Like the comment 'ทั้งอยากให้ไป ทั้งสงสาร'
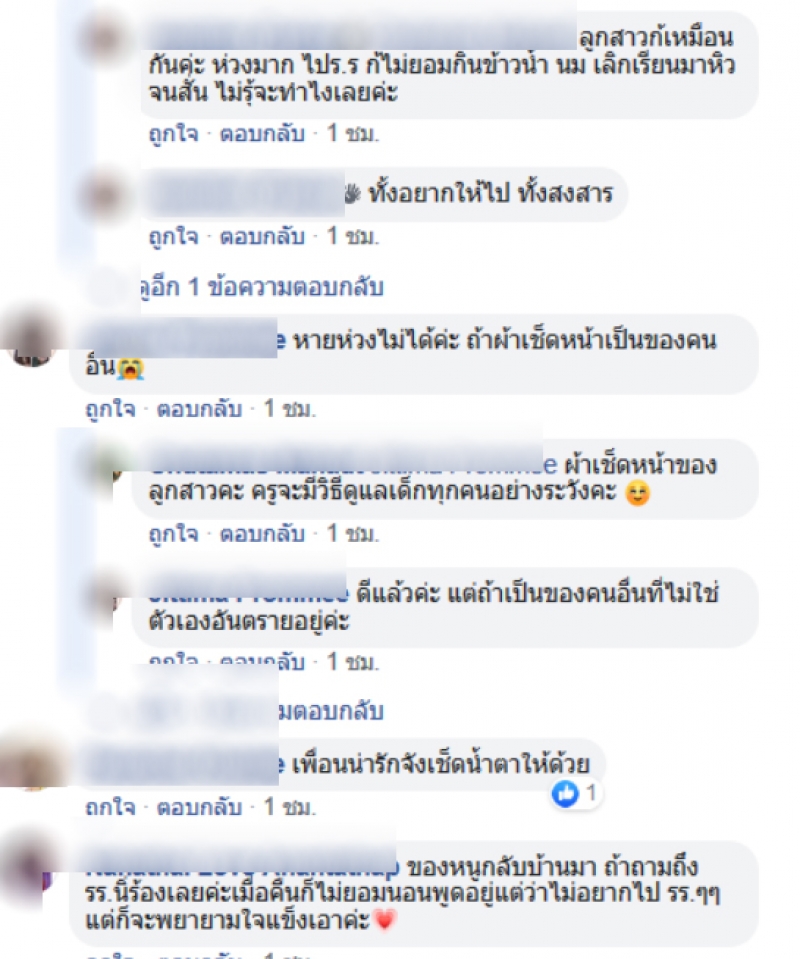This screenshot has width=800, height=959. [x=173, y=238]
